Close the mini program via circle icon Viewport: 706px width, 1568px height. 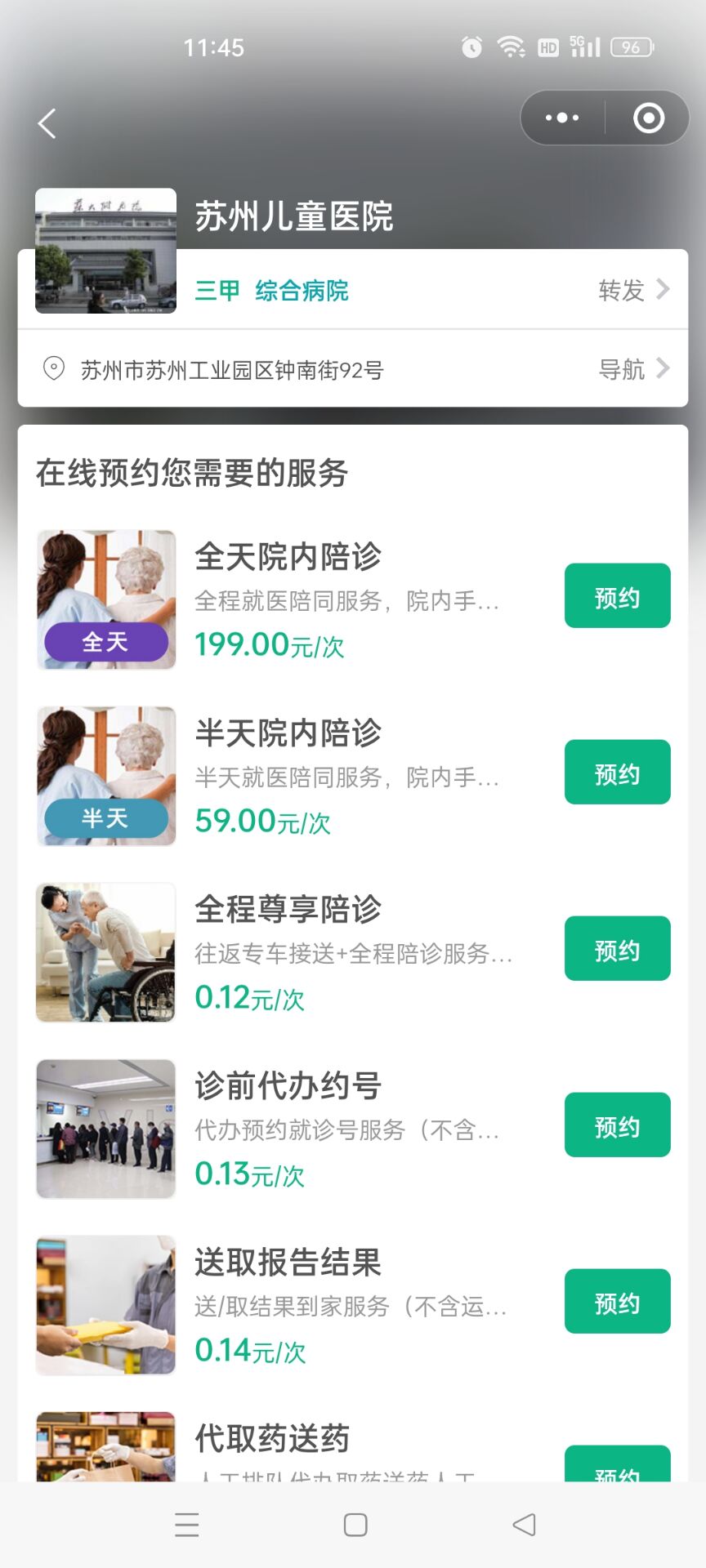[x=649, y=118]
